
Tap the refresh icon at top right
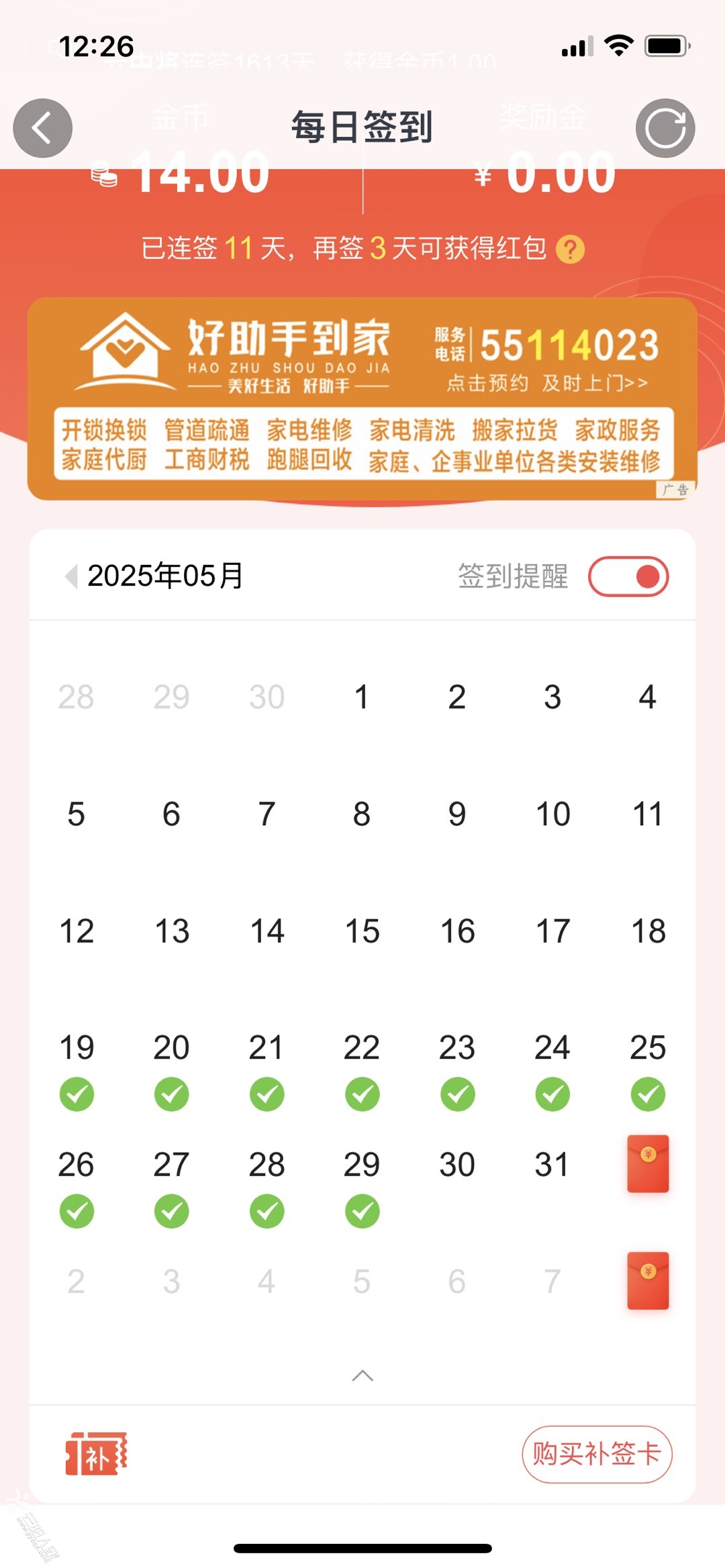click(x=665, y=128)
